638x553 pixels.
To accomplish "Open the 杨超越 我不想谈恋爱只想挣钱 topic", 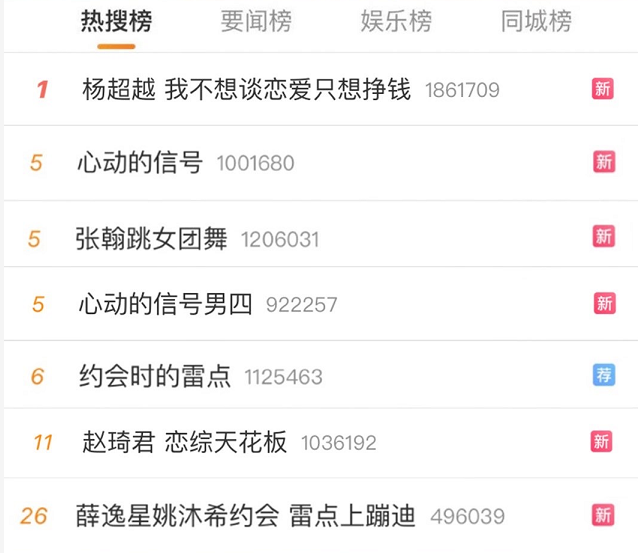I will coord(246,90).
